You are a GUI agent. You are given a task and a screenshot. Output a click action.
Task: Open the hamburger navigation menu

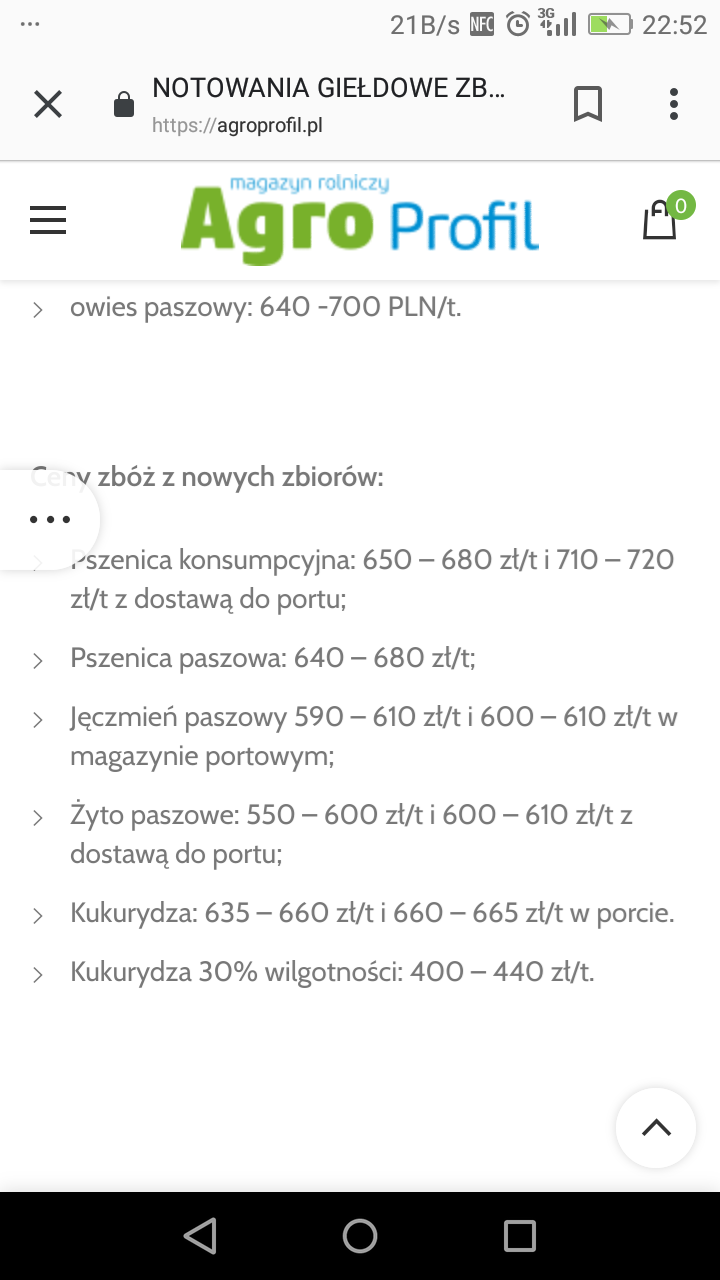48,220
